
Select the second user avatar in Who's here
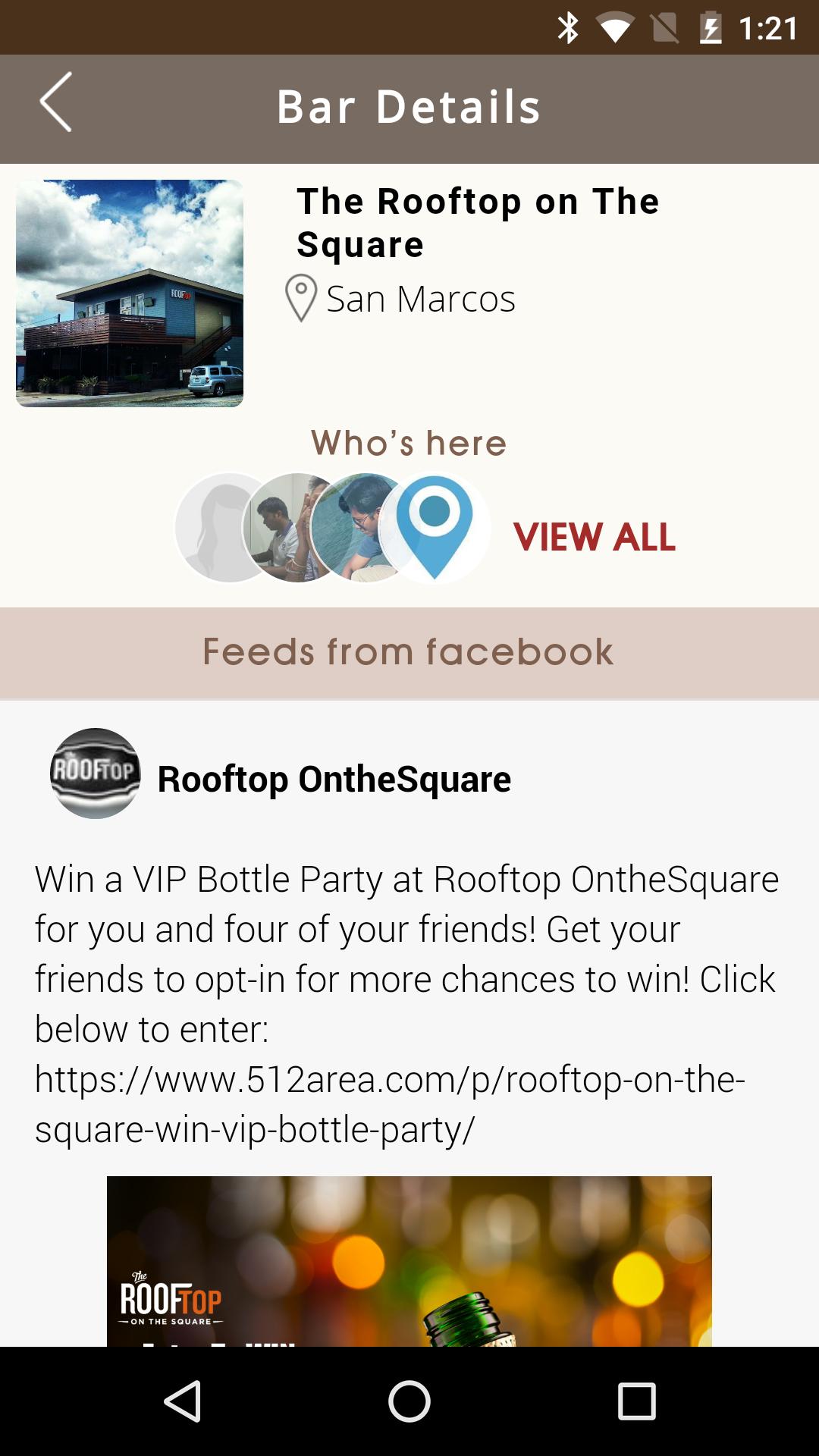287,529
